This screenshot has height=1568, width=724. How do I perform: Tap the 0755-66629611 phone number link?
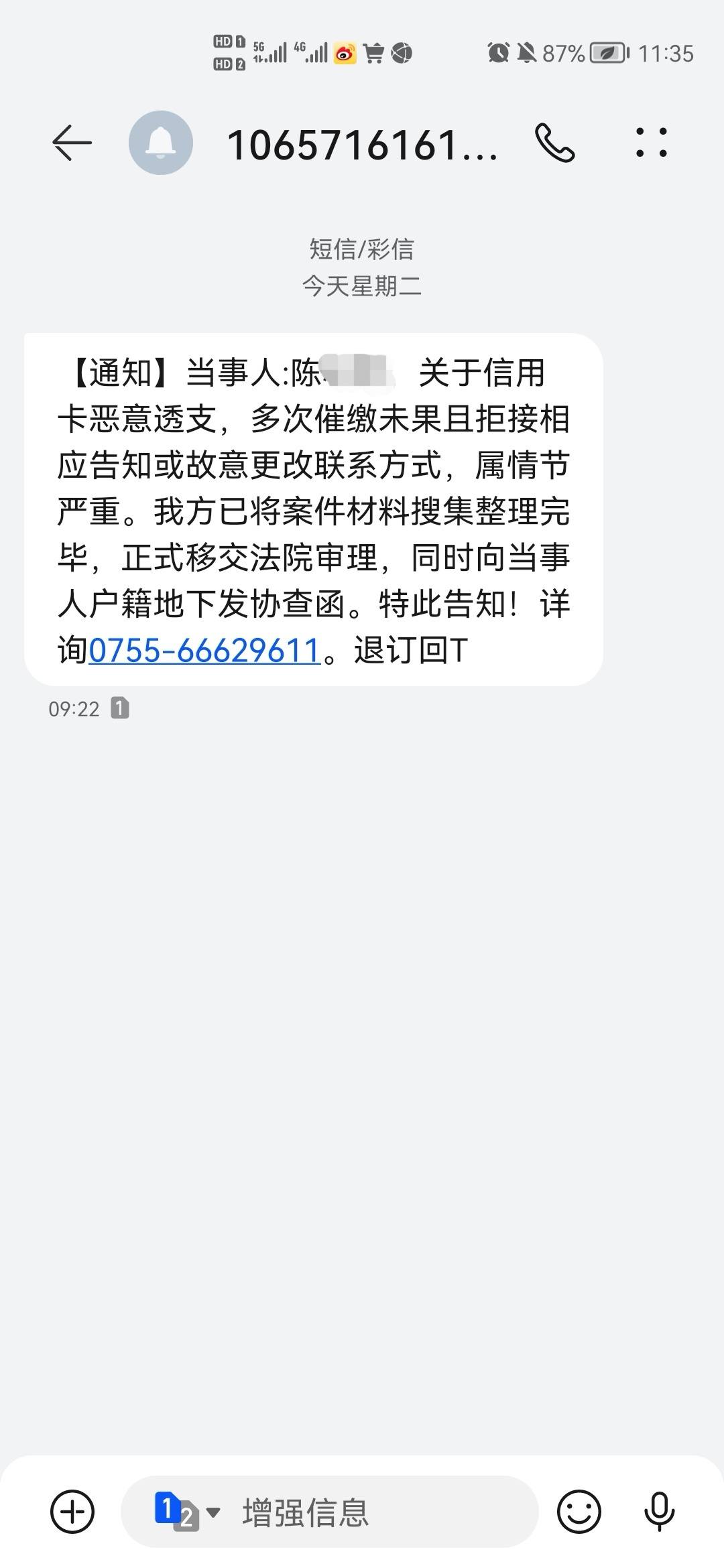tap(204, 650)
